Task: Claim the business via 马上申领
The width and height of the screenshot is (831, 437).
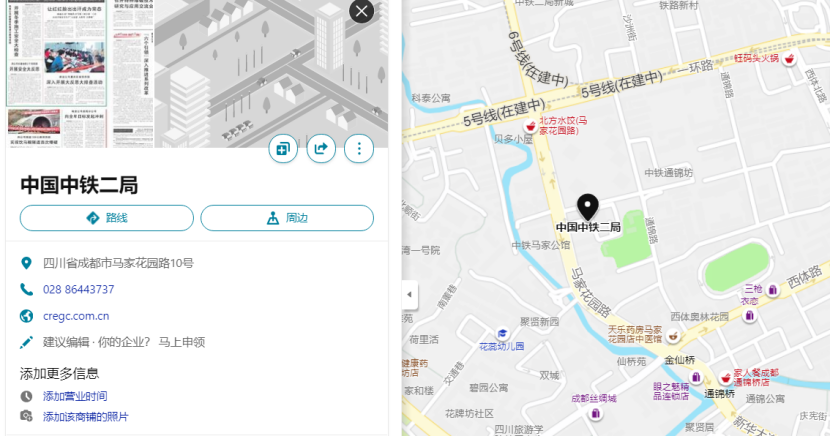Action: pyautogui.click(x=183, y=342)
